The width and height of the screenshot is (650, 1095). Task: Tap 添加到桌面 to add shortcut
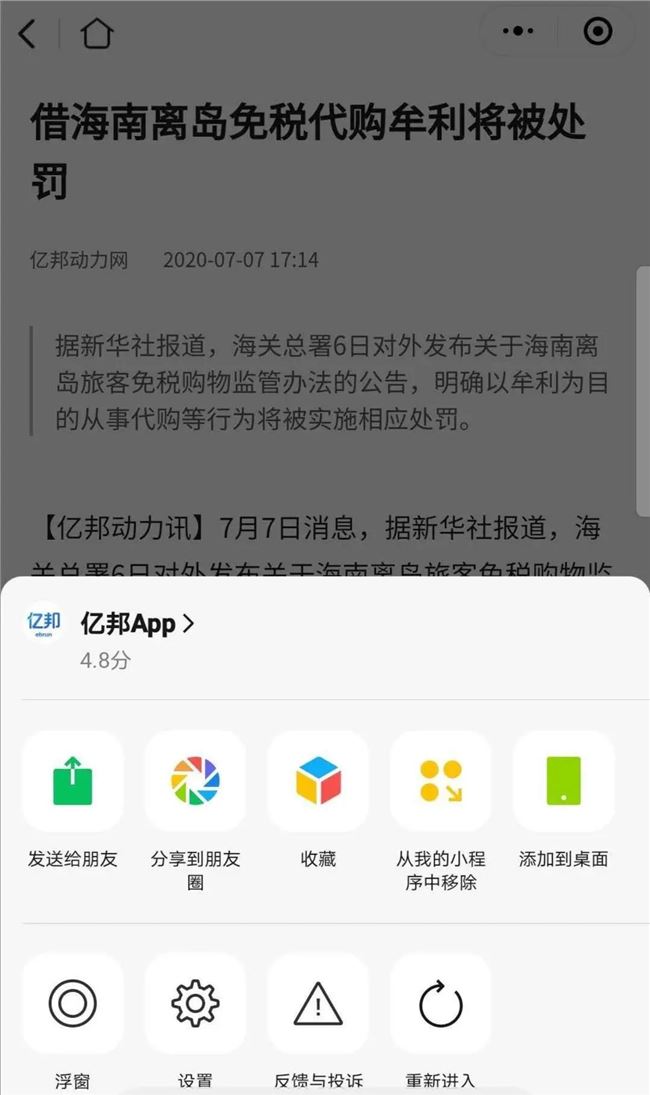(564, 781)
